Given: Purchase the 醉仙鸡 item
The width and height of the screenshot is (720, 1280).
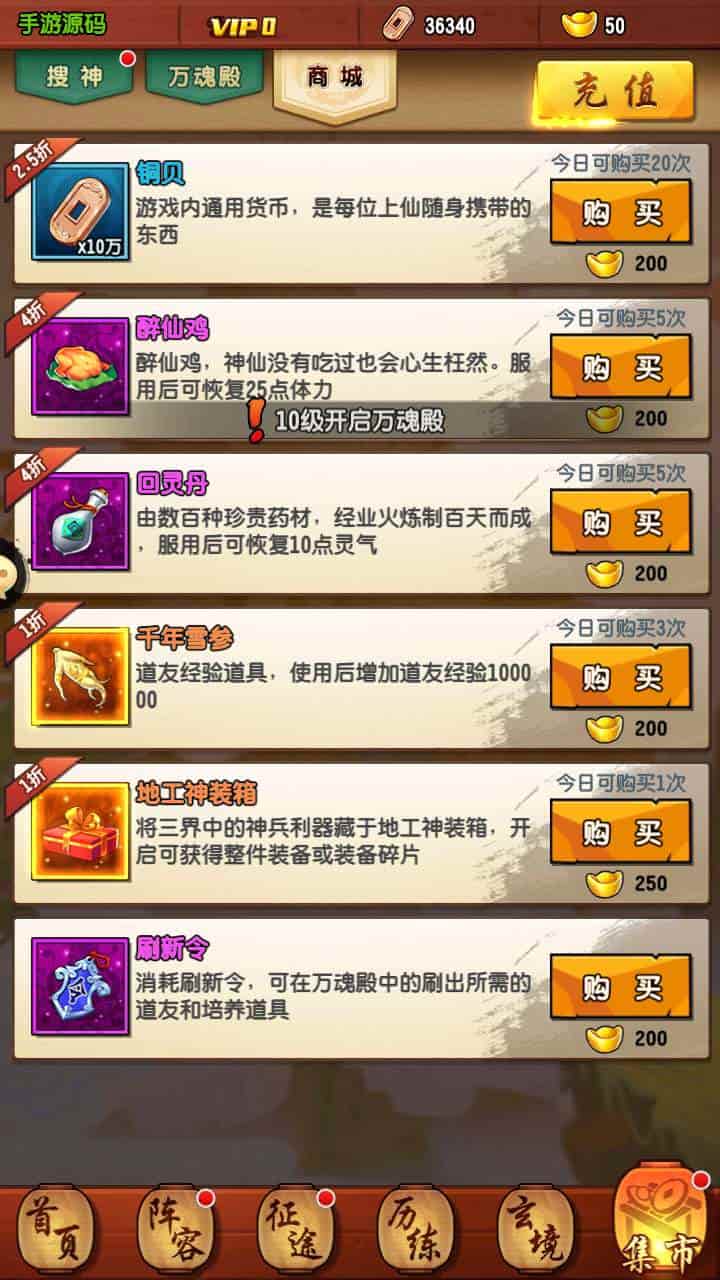Looking at the screenshot, I should (x=620, y=367).
